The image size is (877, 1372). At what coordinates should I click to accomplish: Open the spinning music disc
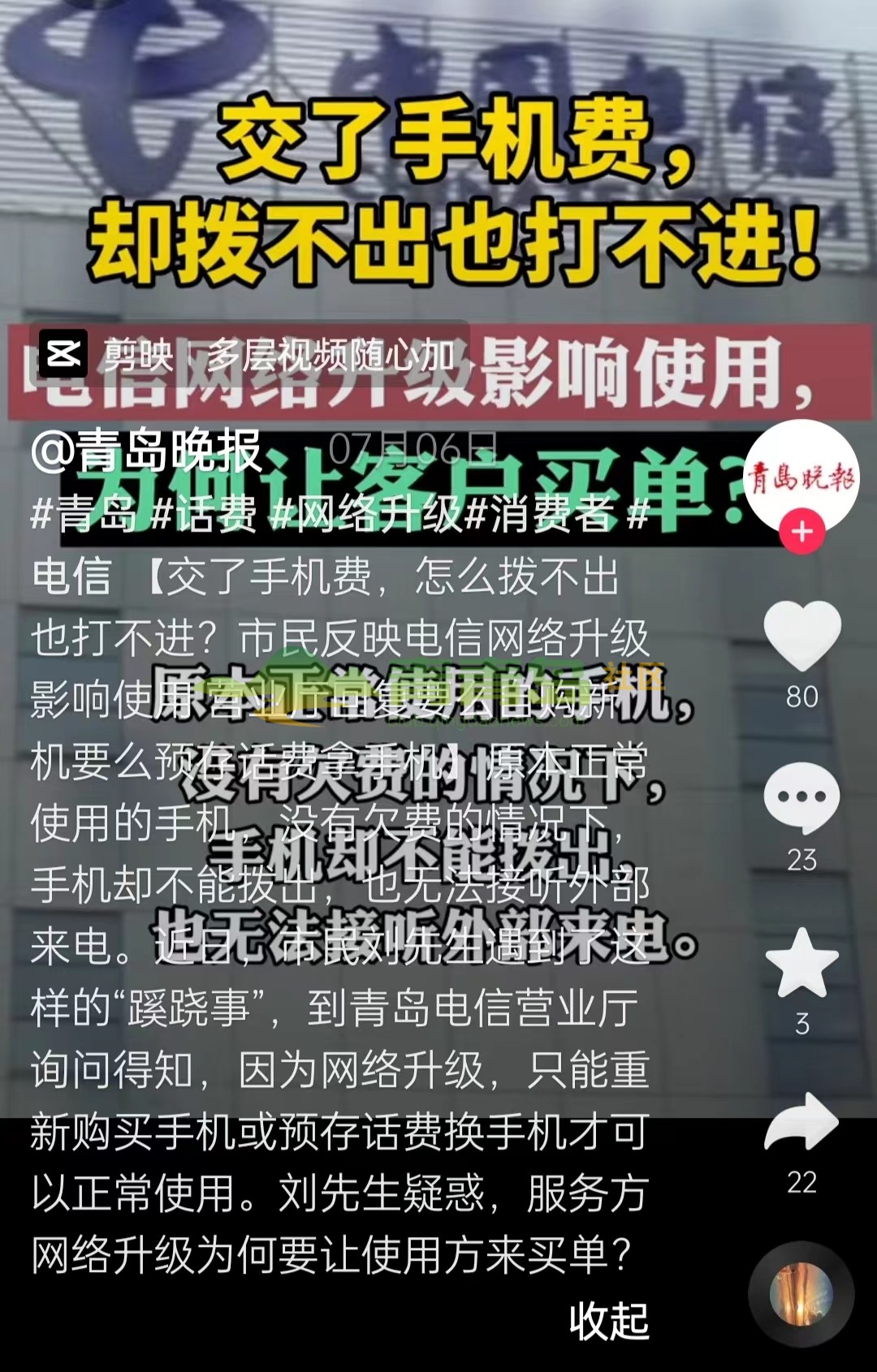801,1294
